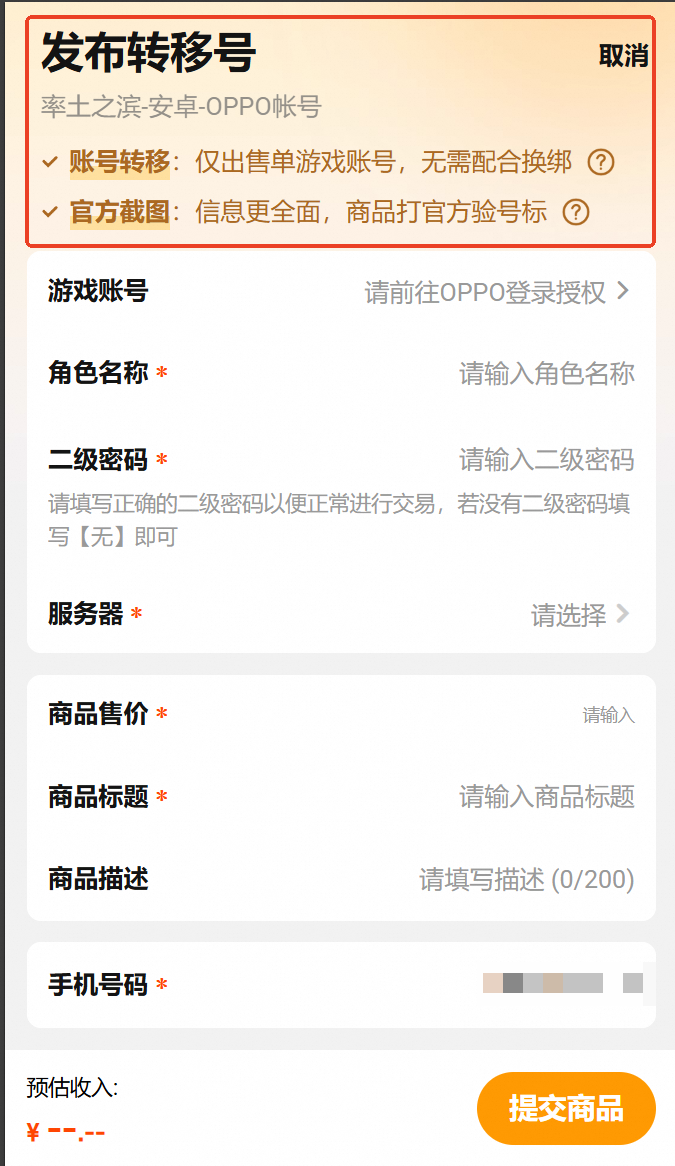Focus the 二级密码 input field

click(545, 460)
